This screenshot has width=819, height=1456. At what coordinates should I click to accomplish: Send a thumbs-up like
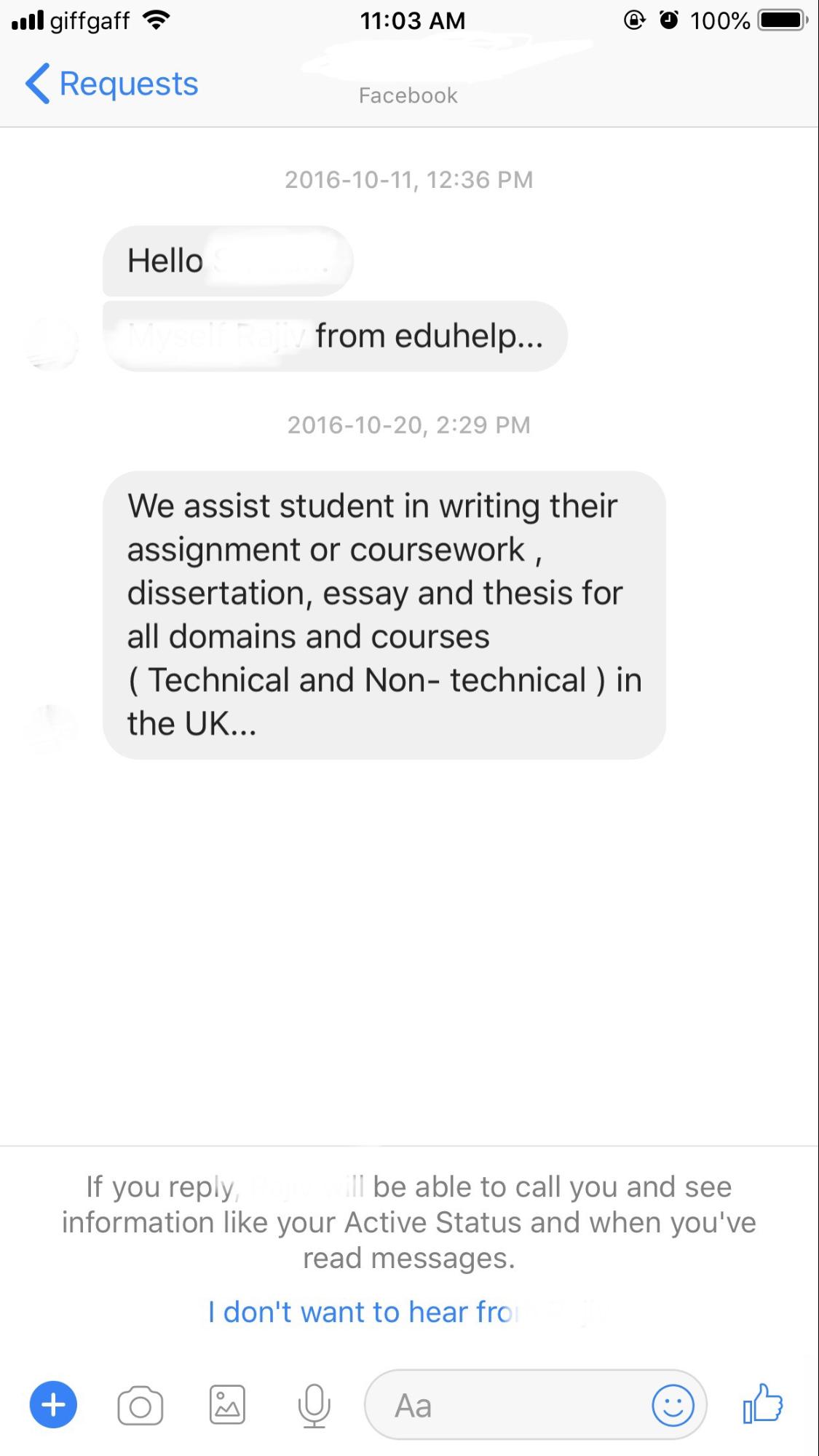(762, 1403)
